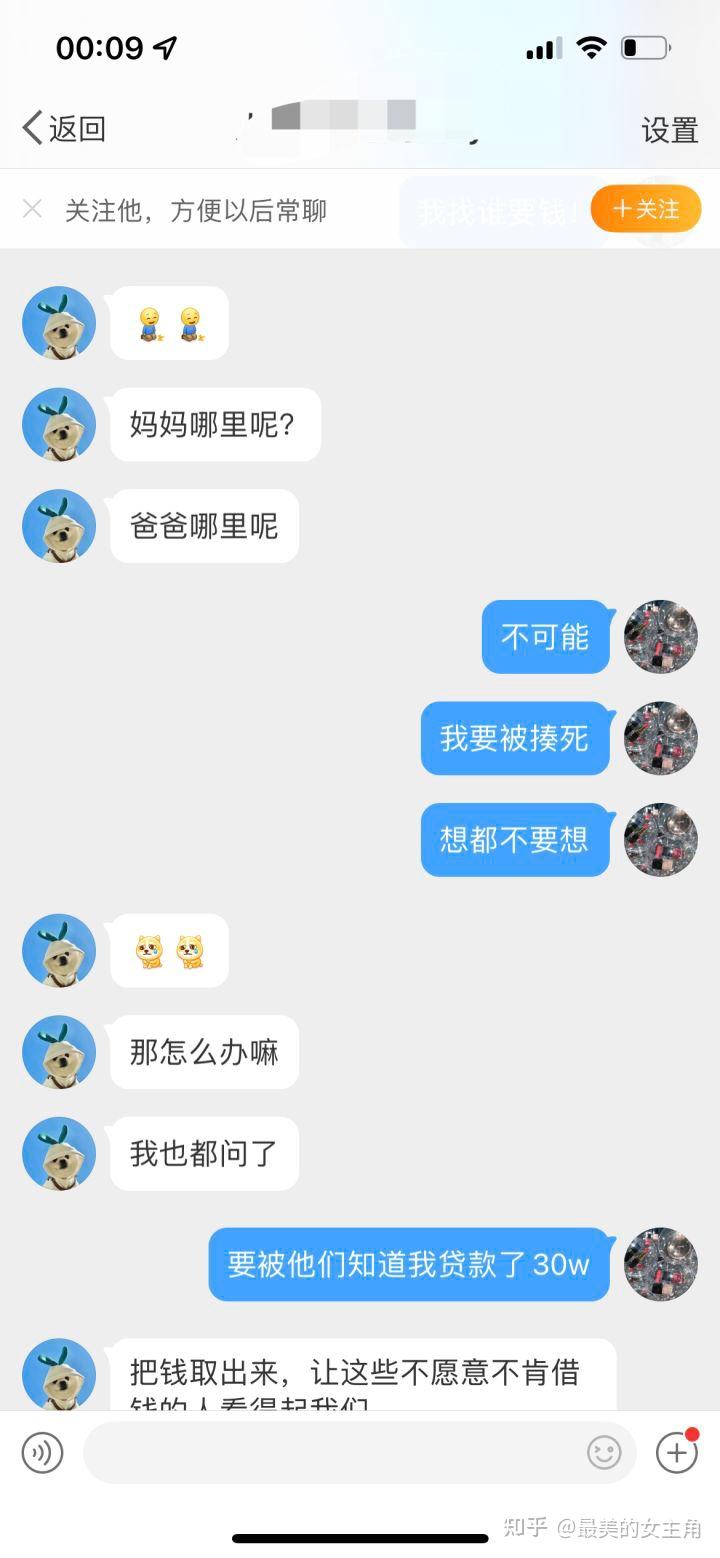
Task: Open 设置 chat settings
Action: click(669, 130)
